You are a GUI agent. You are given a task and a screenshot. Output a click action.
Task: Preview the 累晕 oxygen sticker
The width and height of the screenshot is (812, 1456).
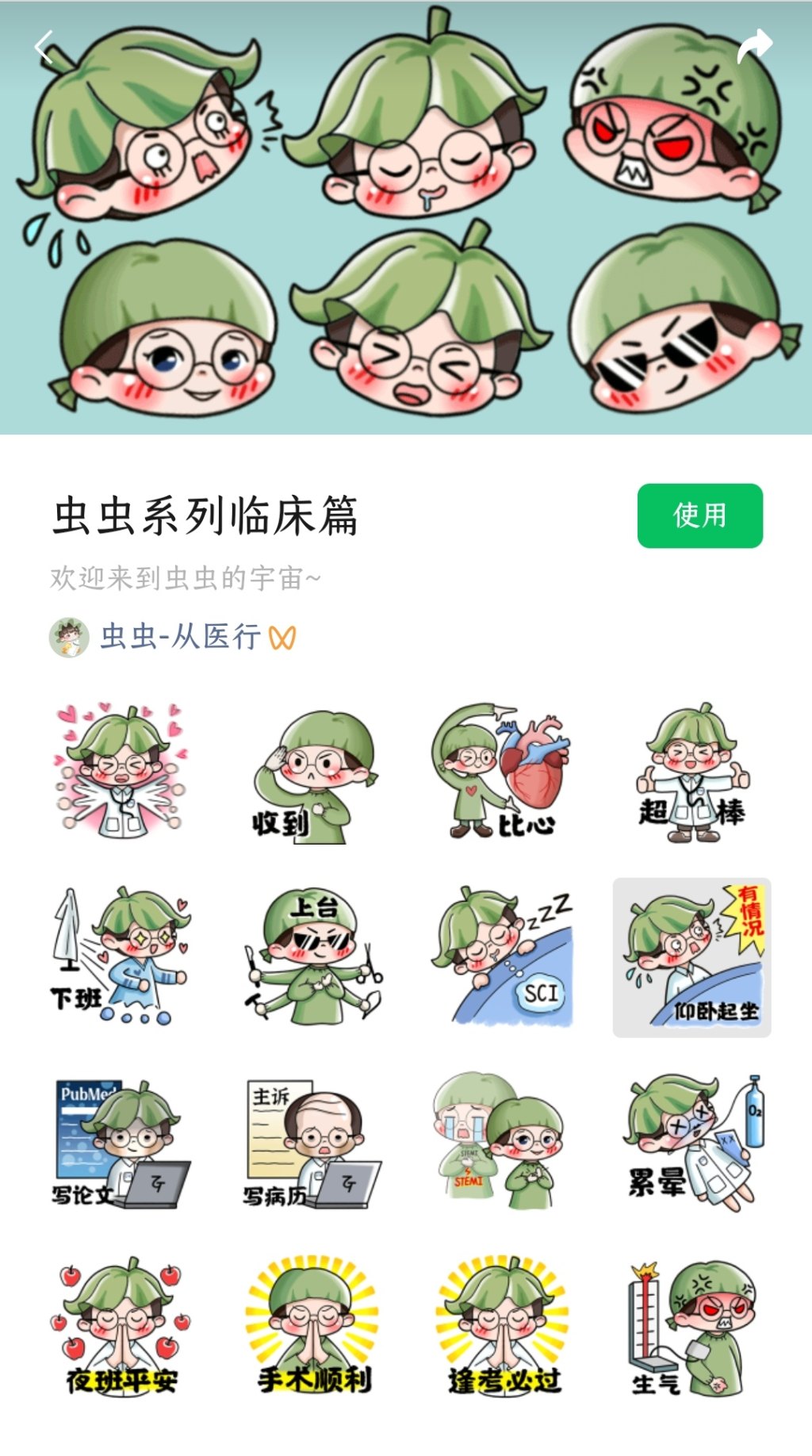pos(693,1144)
